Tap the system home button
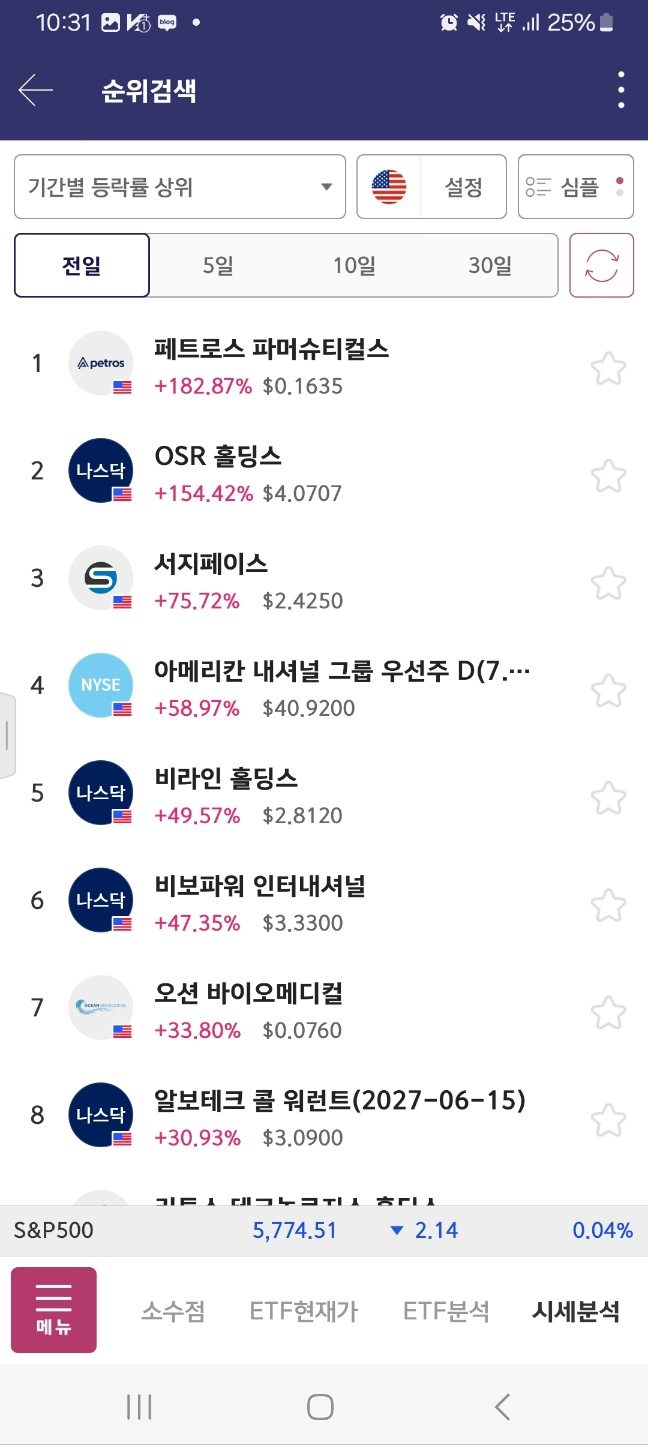 coord(320,1407)
